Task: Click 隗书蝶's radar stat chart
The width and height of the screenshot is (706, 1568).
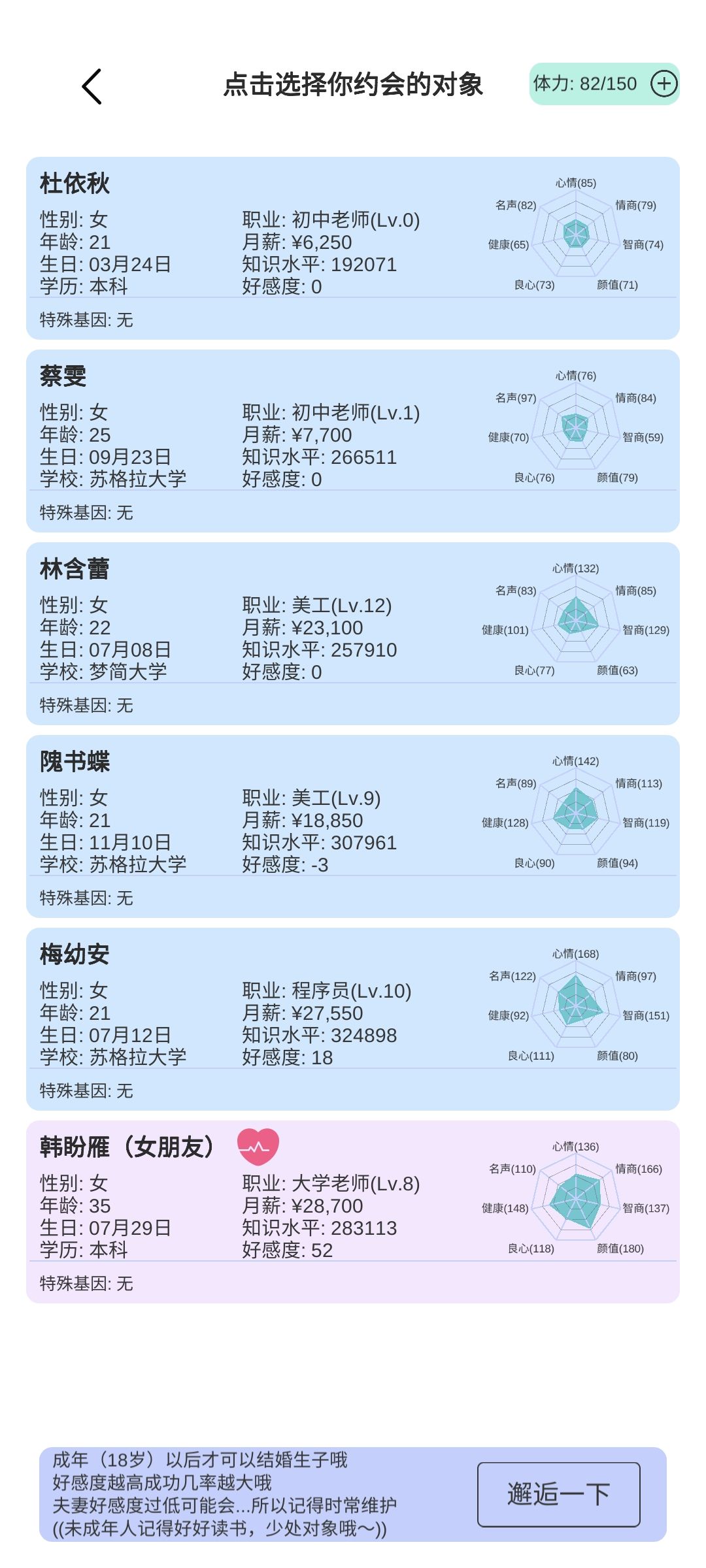Action: [x=575, y=813]
